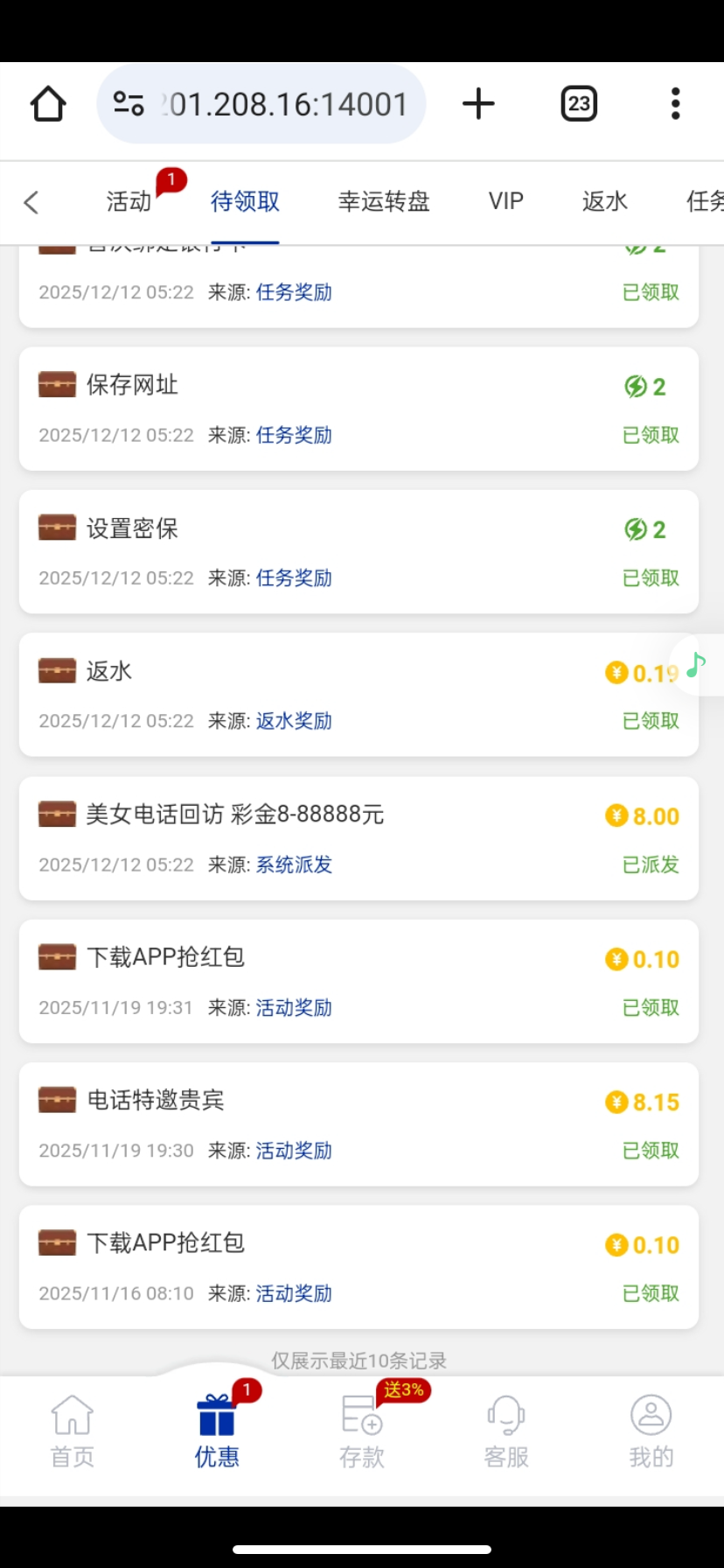Open a new browser tab
This screenshot has width=724, height=1568.
[x=478, y=104]
